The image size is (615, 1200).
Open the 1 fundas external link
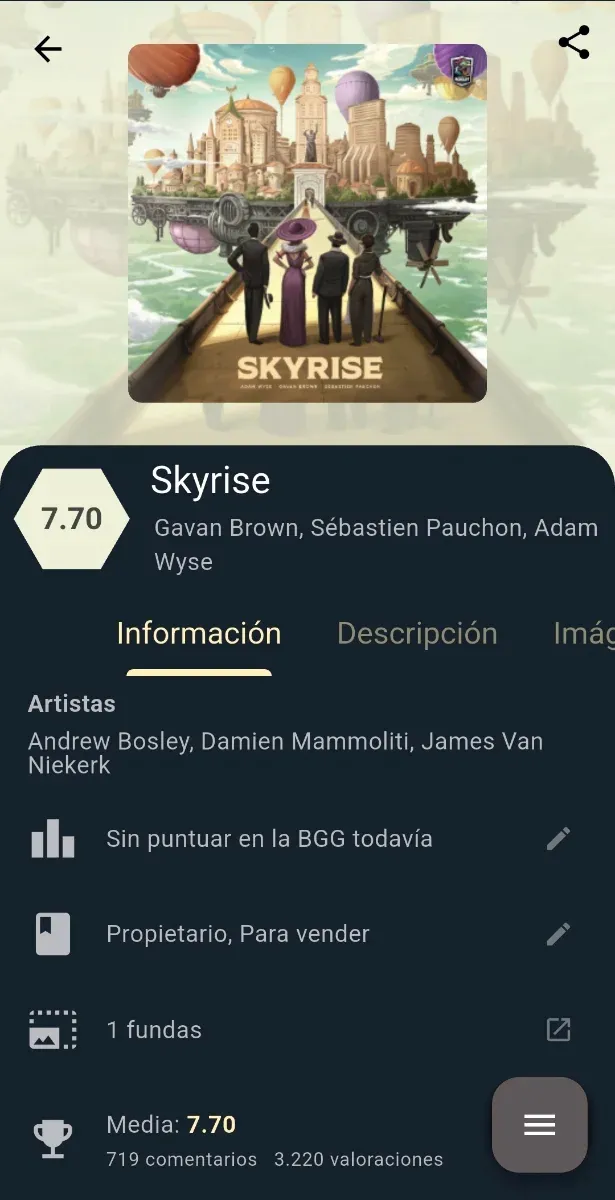coord(558,1030)
